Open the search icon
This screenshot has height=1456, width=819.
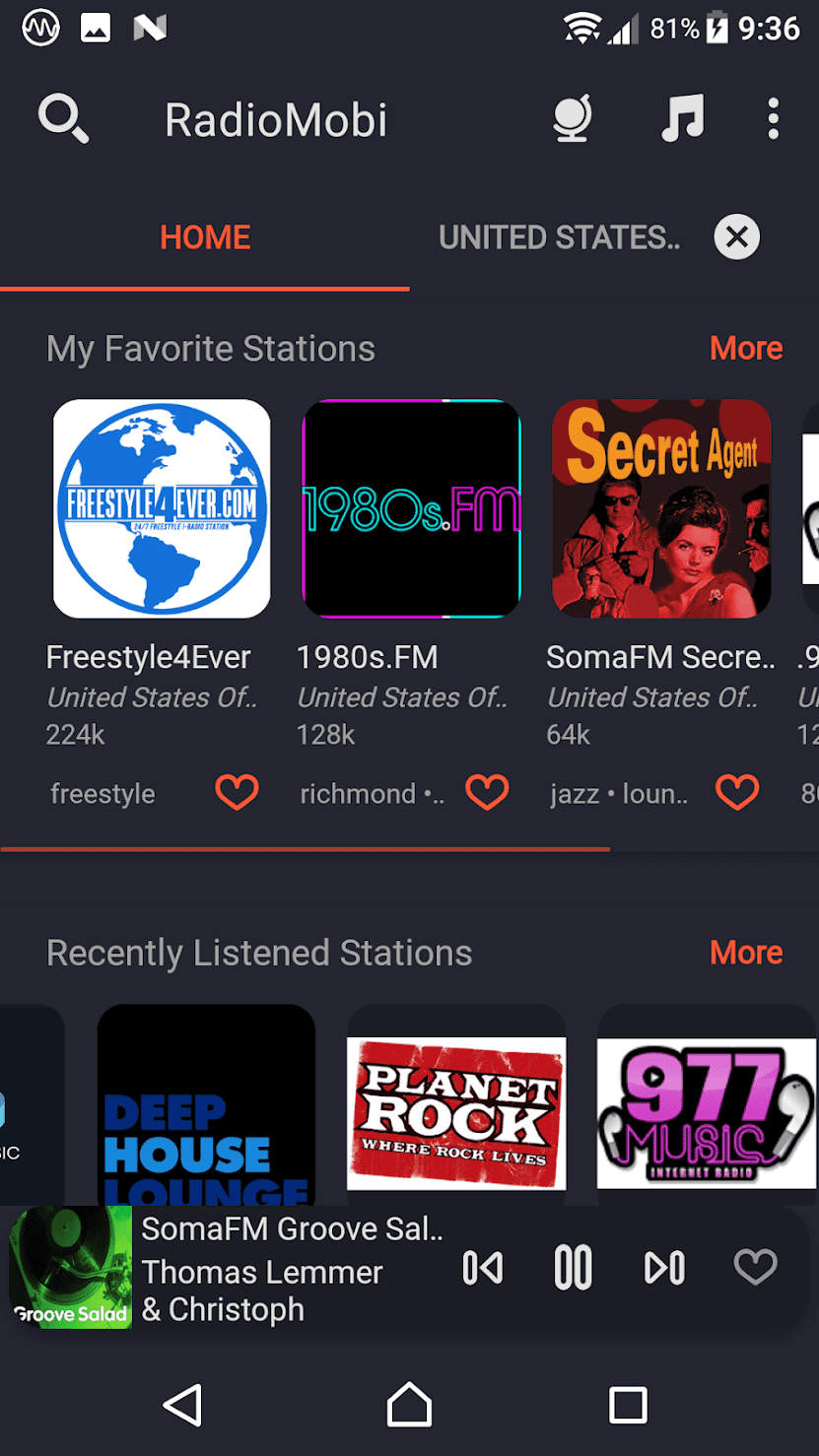(x=63, y=119)
